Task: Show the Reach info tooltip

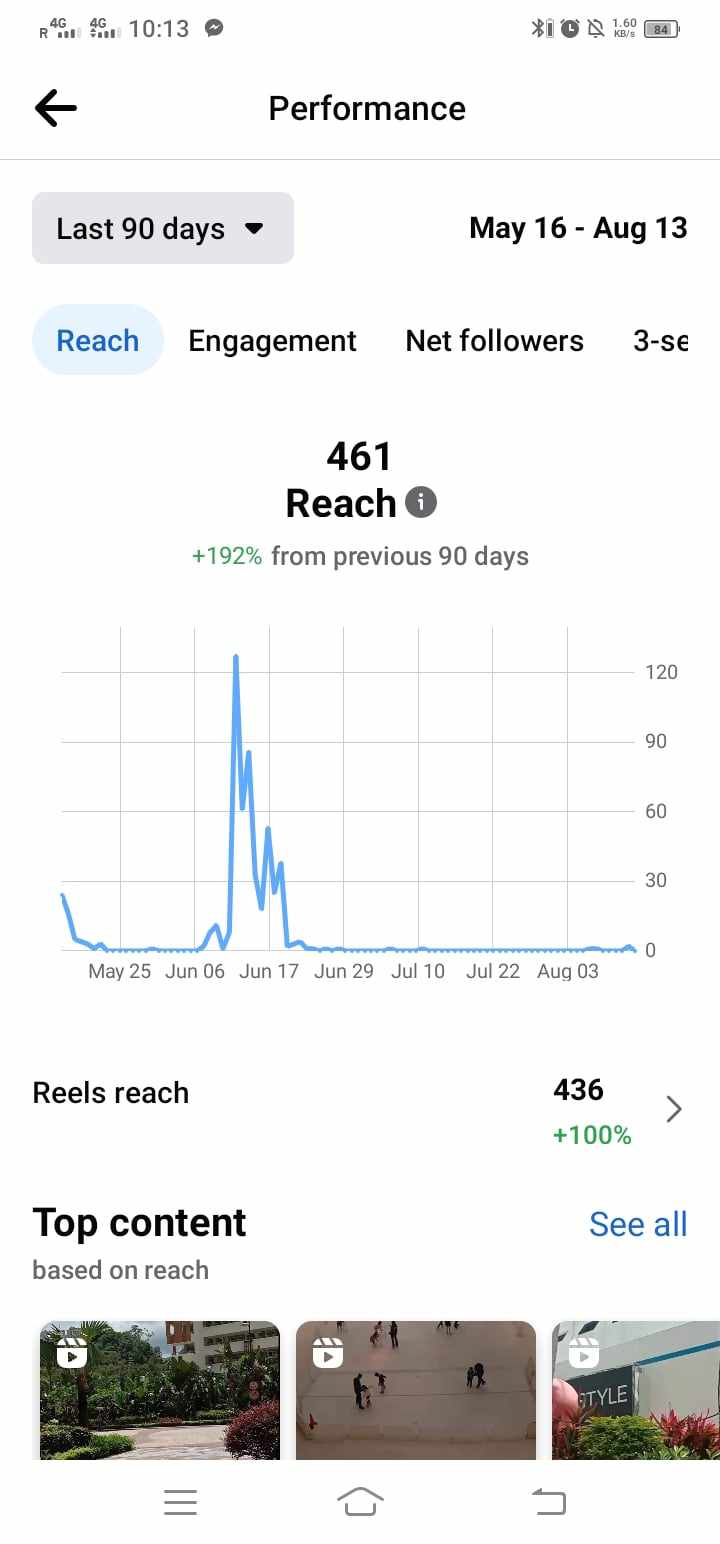Action: [x=421, y=502]
